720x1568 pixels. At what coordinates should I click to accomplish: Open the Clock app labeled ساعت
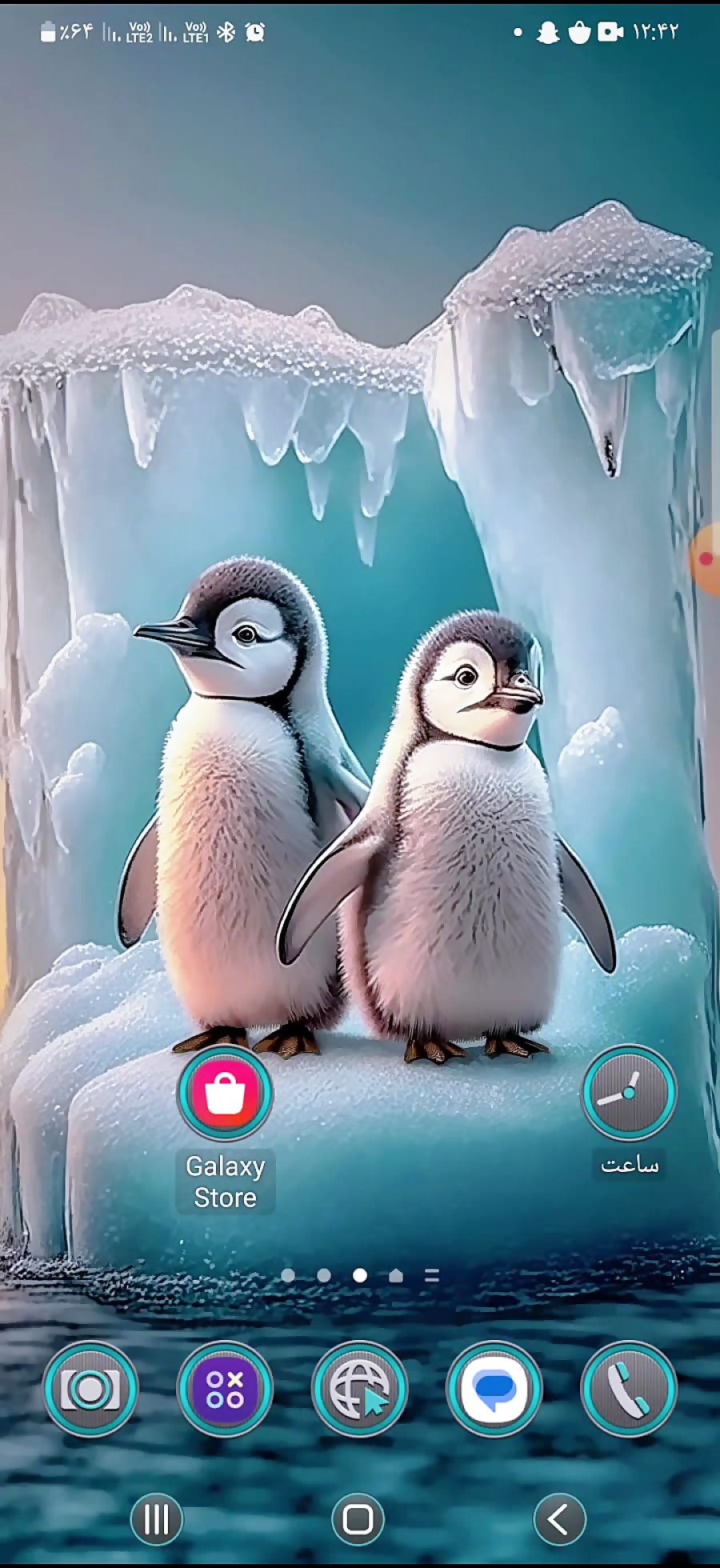tap(629, 1093)
